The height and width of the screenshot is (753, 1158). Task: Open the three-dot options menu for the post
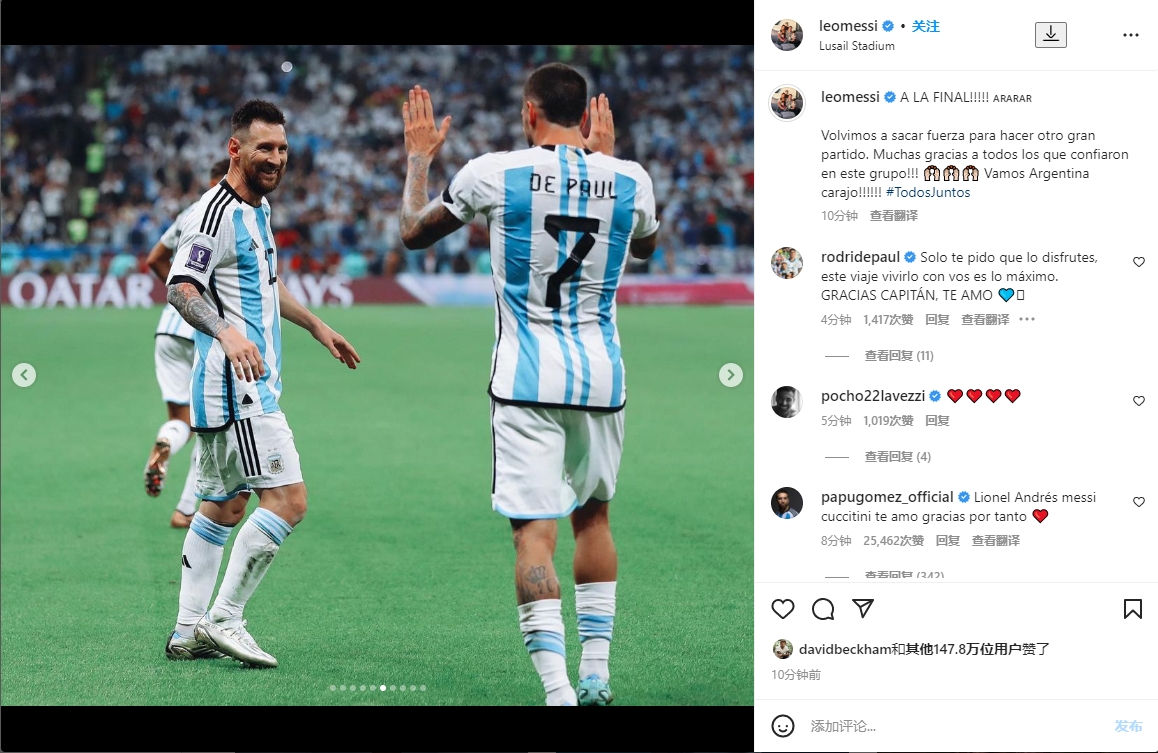tap(1130, 34)
